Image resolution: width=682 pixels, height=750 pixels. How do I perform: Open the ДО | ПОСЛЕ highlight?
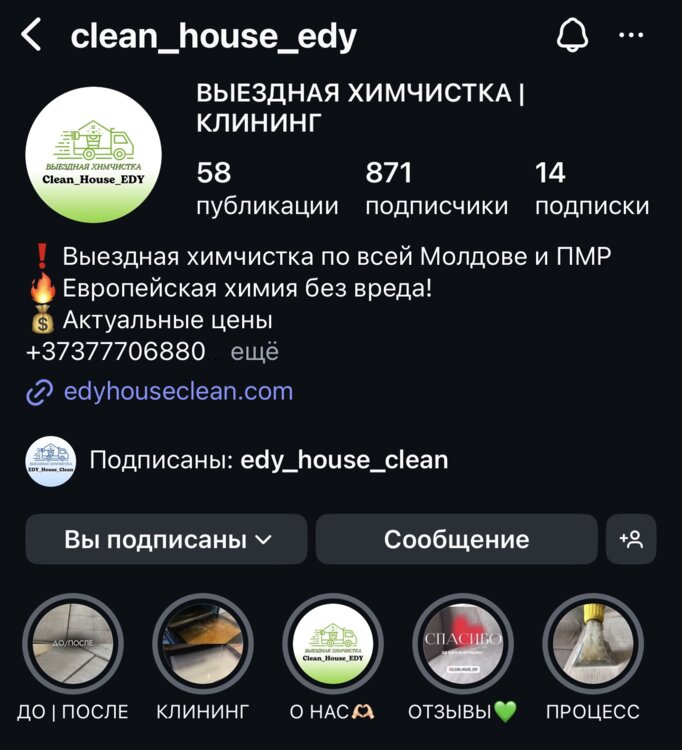pos(72,645)
